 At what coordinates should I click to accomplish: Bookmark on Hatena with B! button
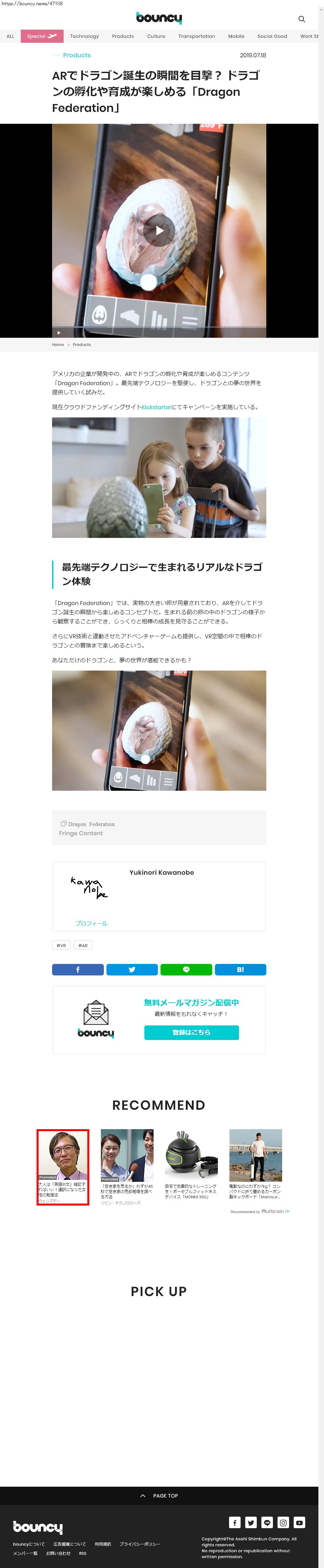click(x=240, y=970)
